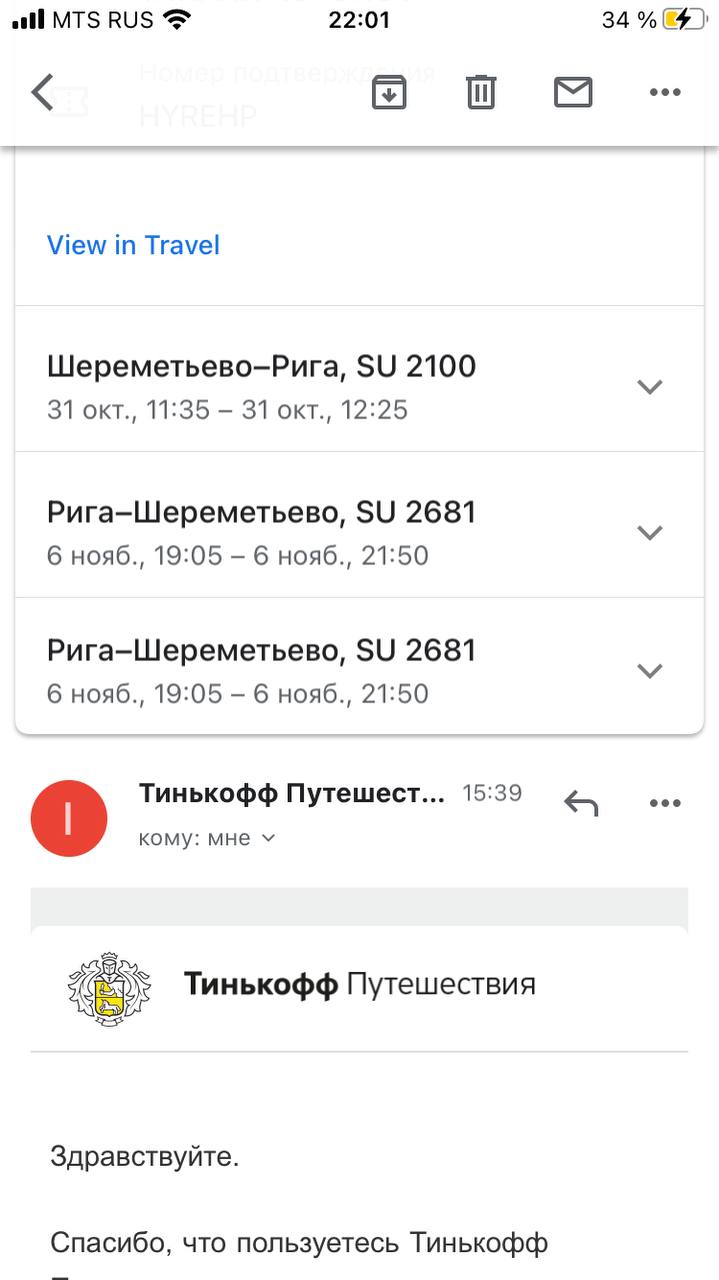Delete this email with trash icon
719x1280 pixels.
tap(481, 92)
